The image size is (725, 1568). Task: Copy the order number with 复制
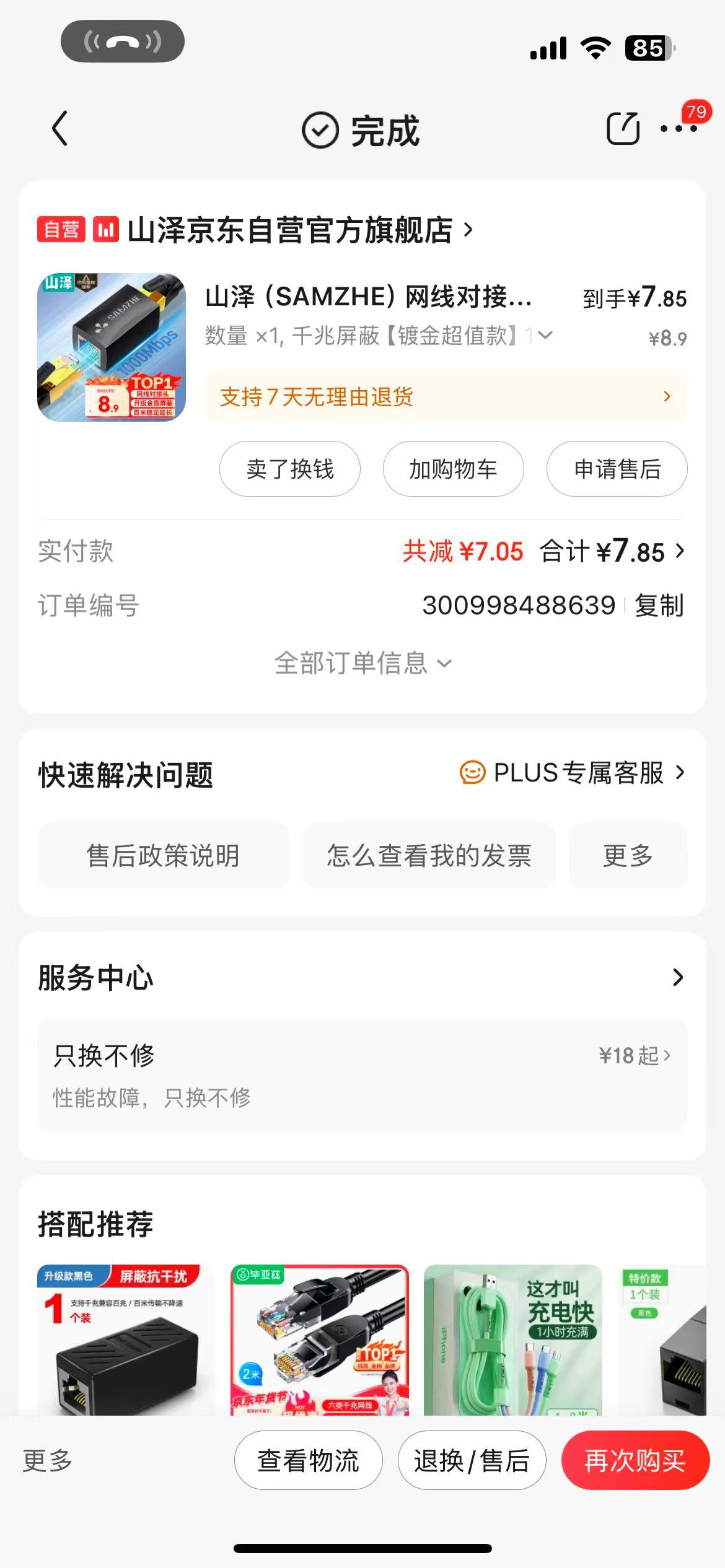point(659,605)
